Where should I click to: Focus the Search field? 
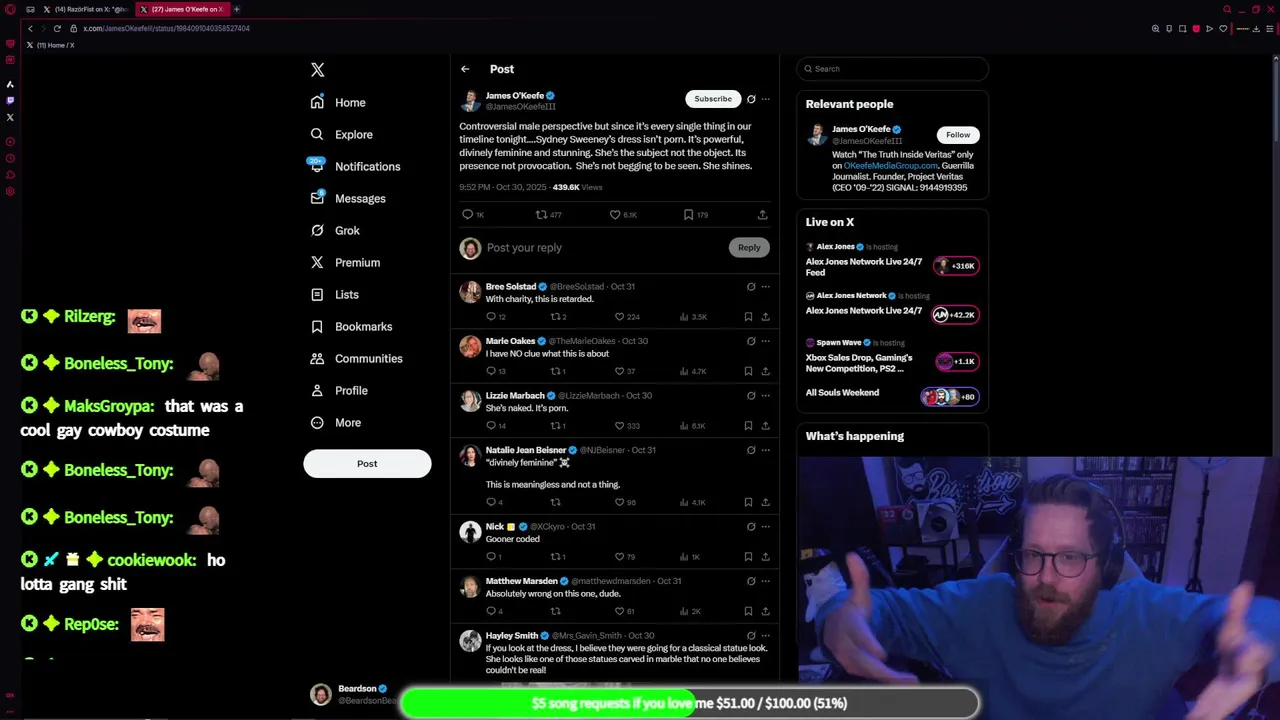click(x=892, y=69)
